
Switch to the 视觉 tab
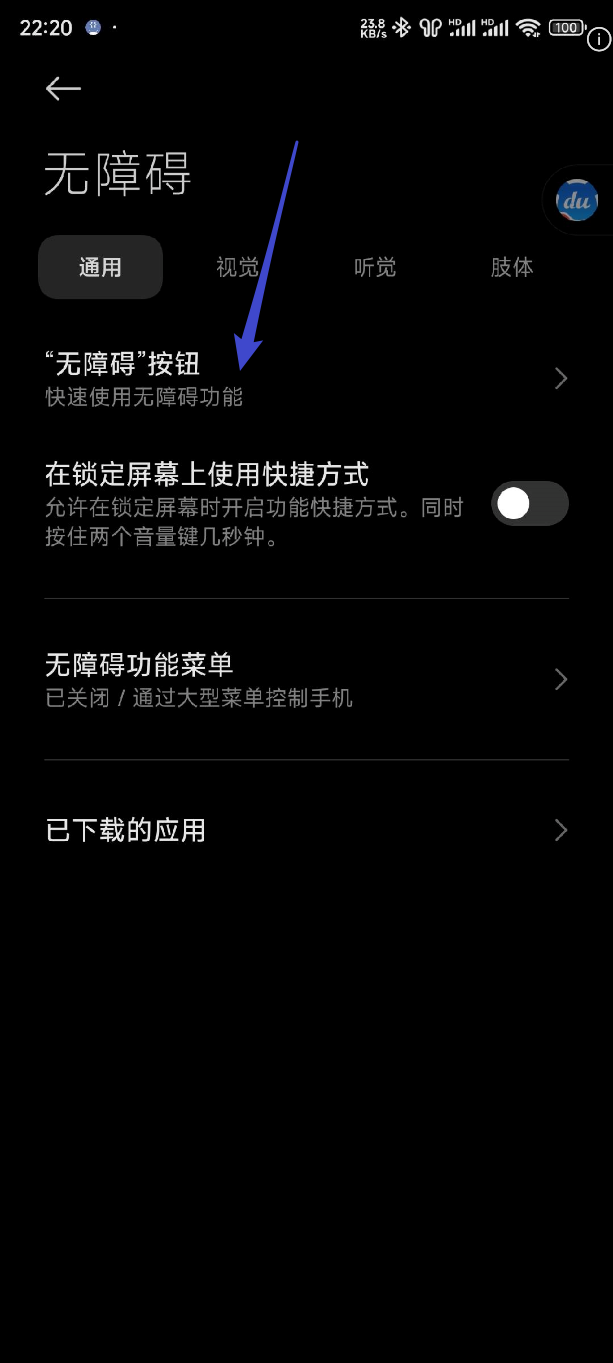tap(237, 267)
